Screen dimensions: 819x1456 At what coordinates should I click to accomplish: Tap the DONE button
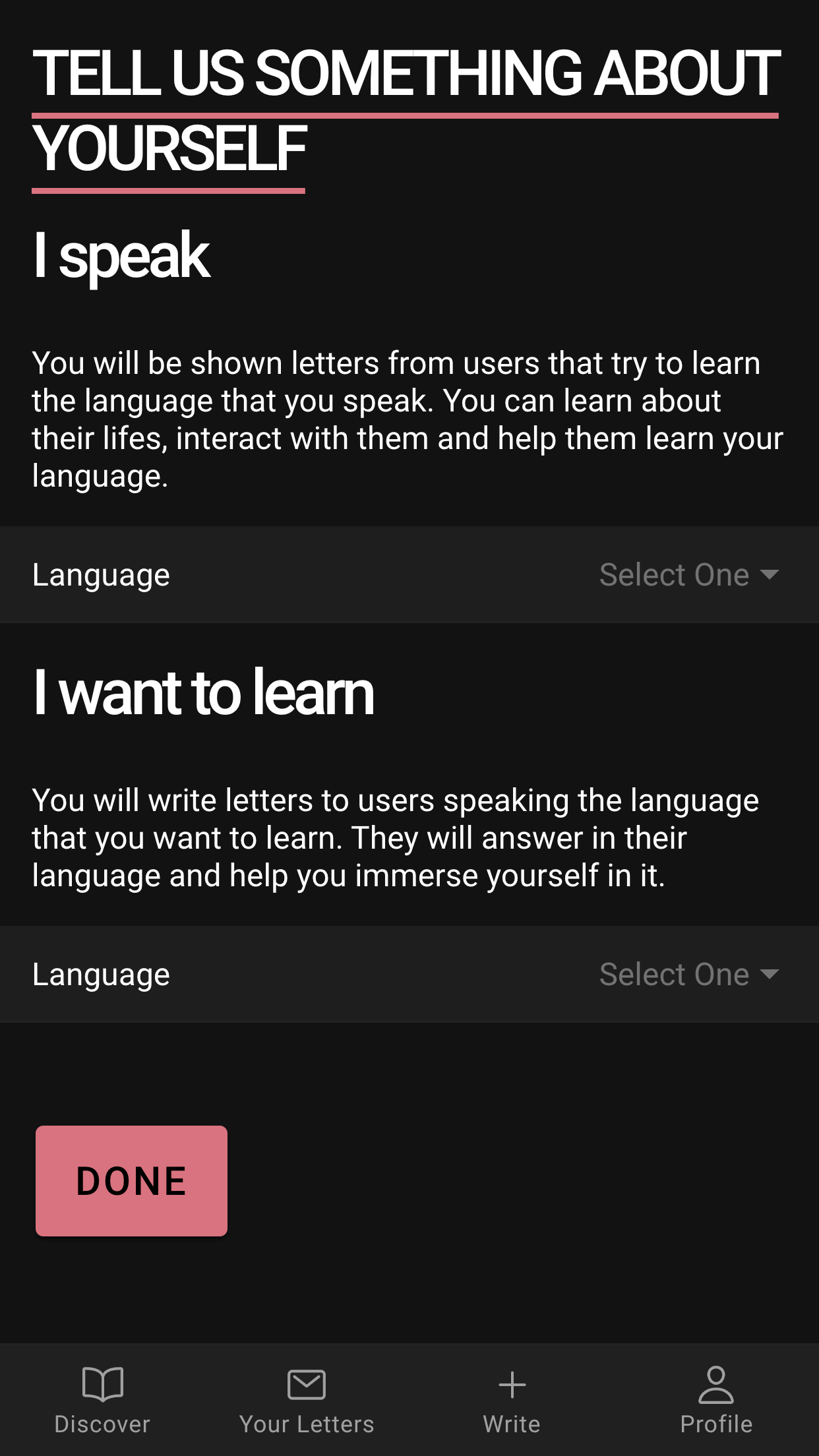(x=131, y=1180)
